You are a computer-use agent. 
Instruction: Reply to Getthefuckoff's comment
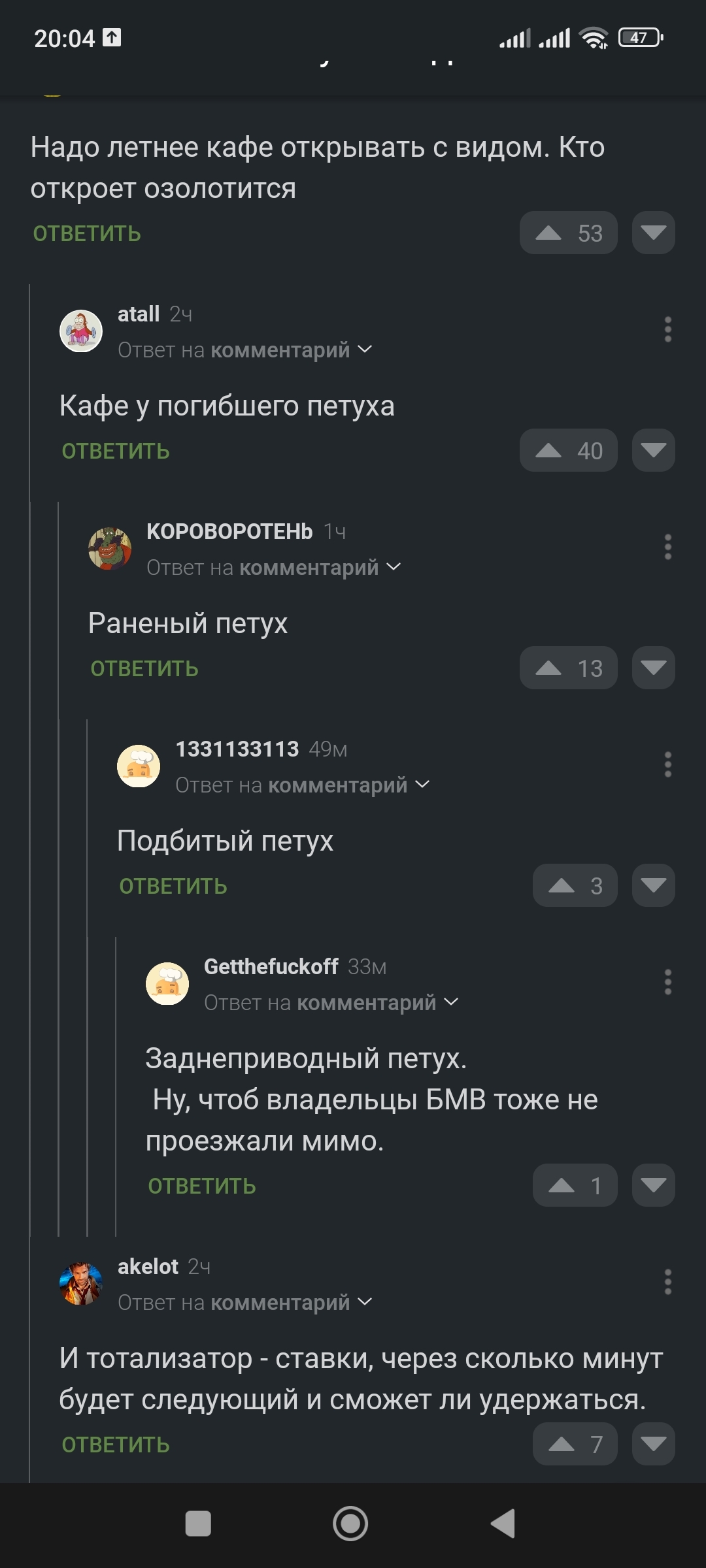(x=202, y=1186)
